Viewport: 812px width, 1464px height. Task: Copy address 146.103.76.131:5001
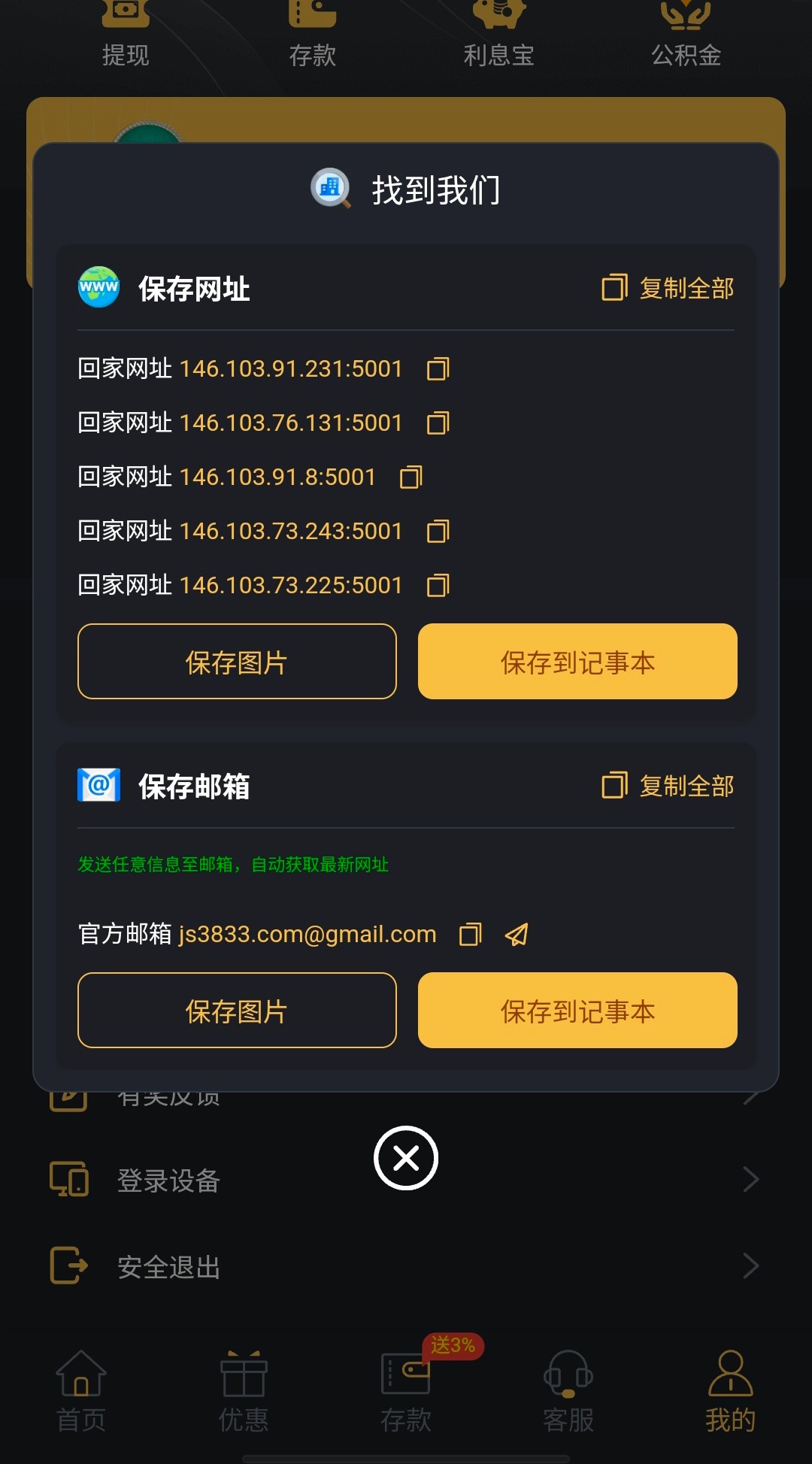pyautogui.click(x=438, y=423)
